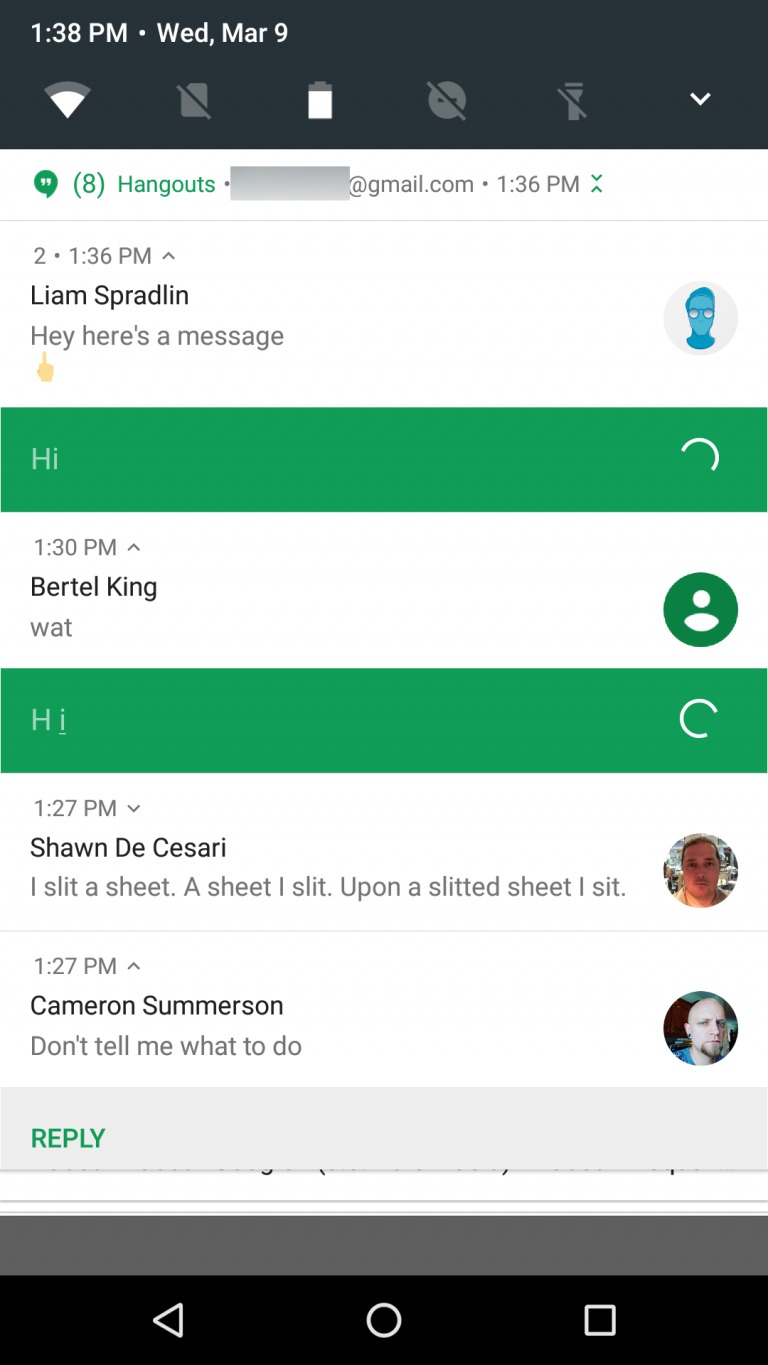Viewport: 768px width, 1365px height.
Task: Open Bertel King's "wat" message
Action: [300, 608]
